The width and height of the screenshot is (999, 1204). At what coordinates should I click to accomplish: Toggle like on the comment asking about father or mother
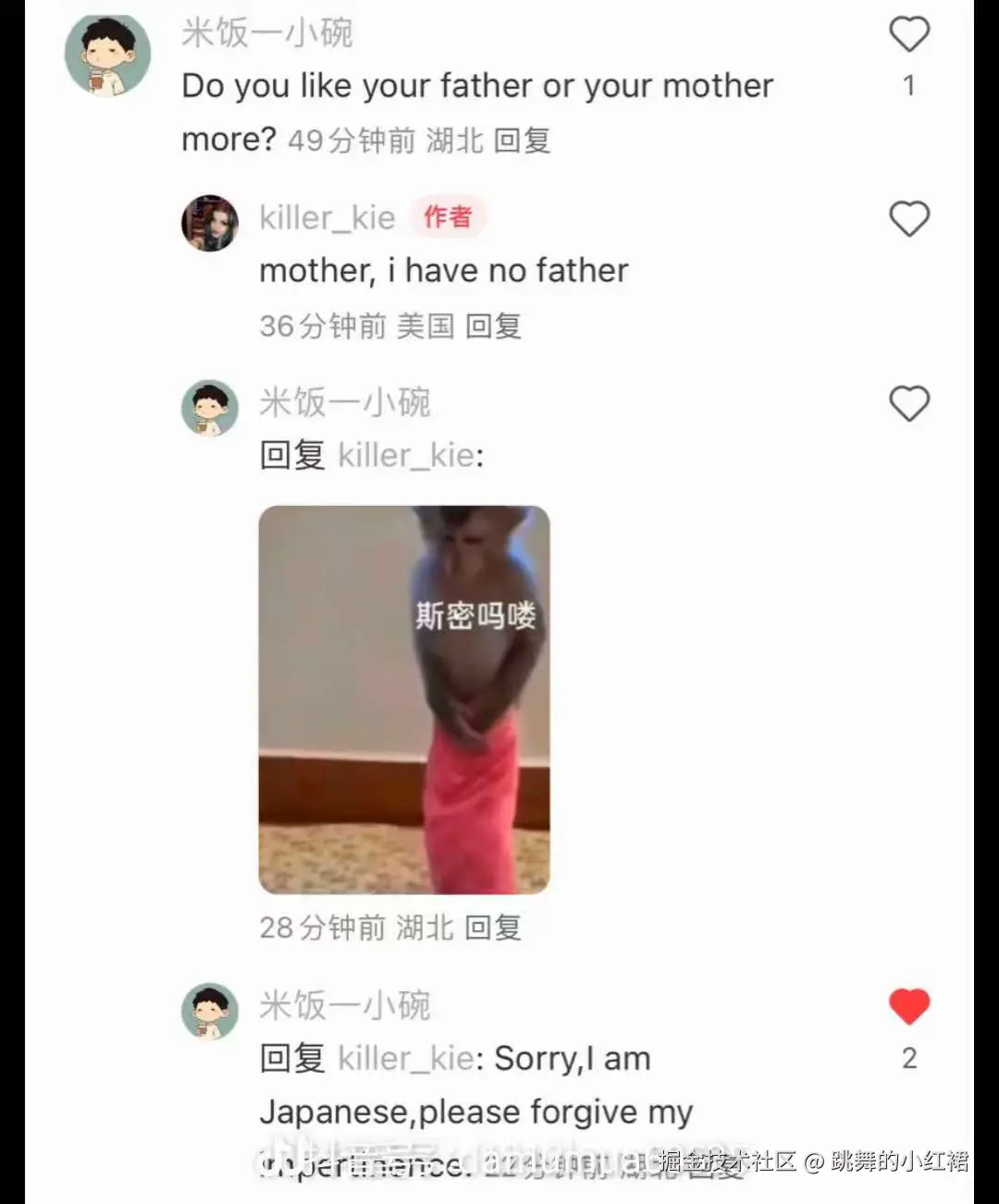tap(909, 33)
